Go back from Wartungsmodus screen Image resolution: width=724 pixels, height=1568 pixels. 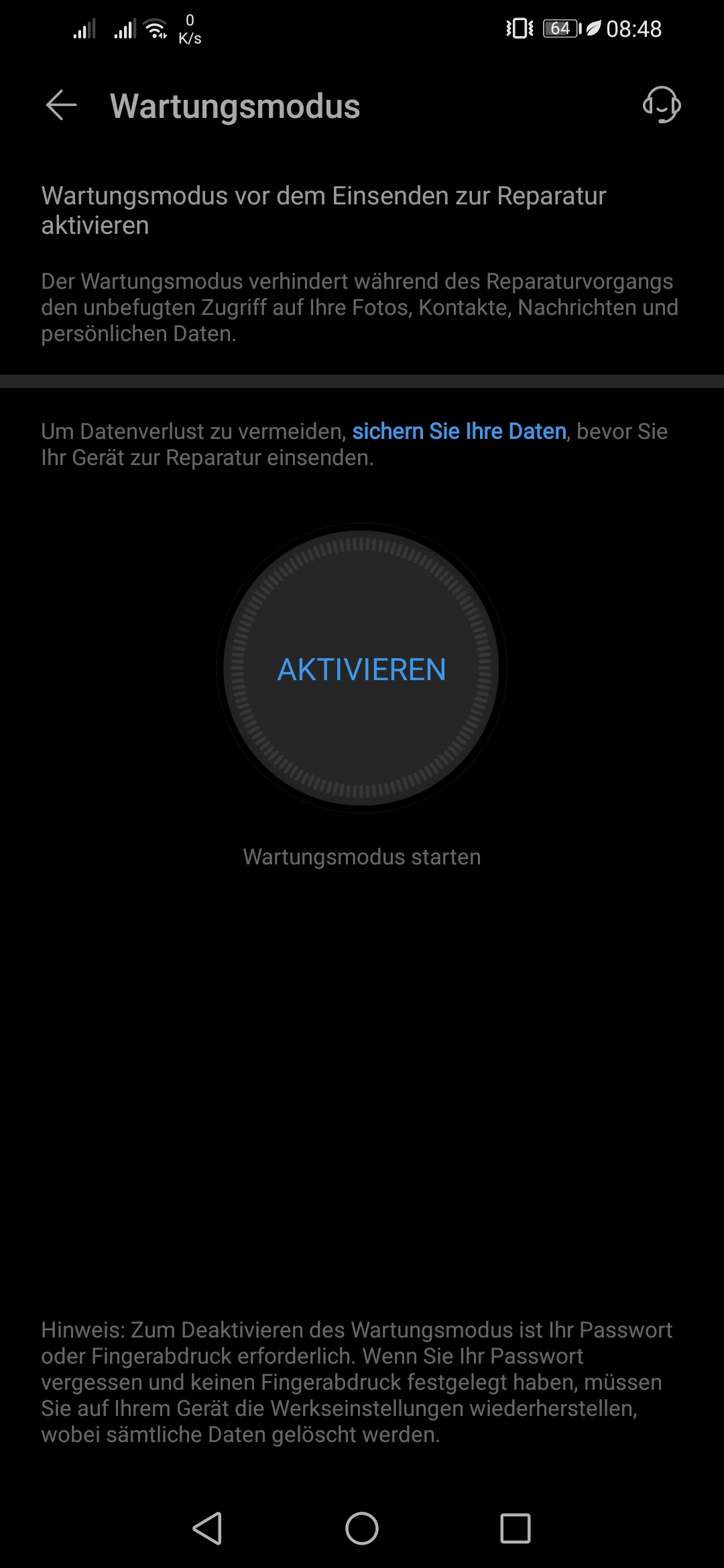point(61,106)
